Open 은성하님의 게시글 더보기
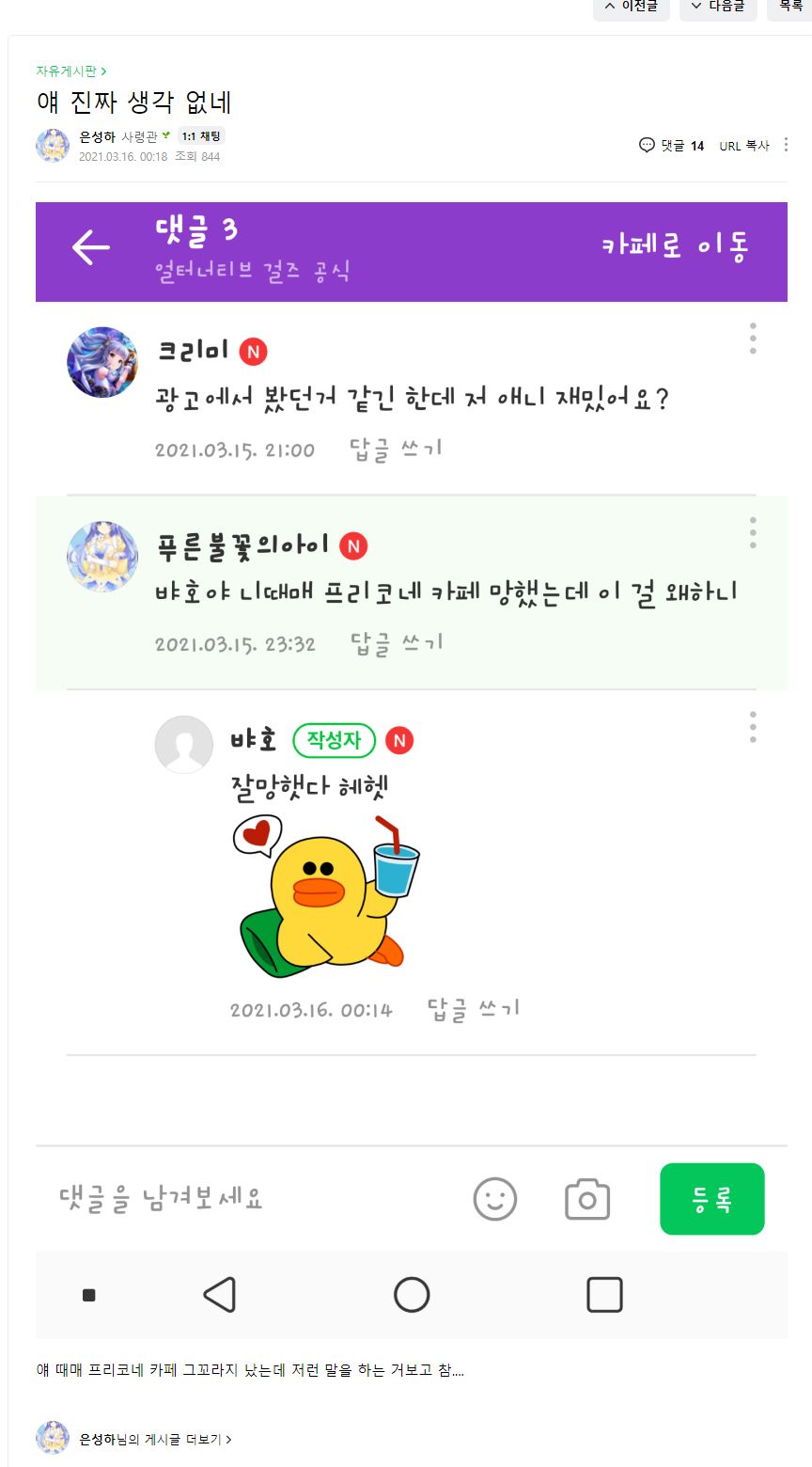The height and width of the screenshot is (1467, 812). 154,1439
